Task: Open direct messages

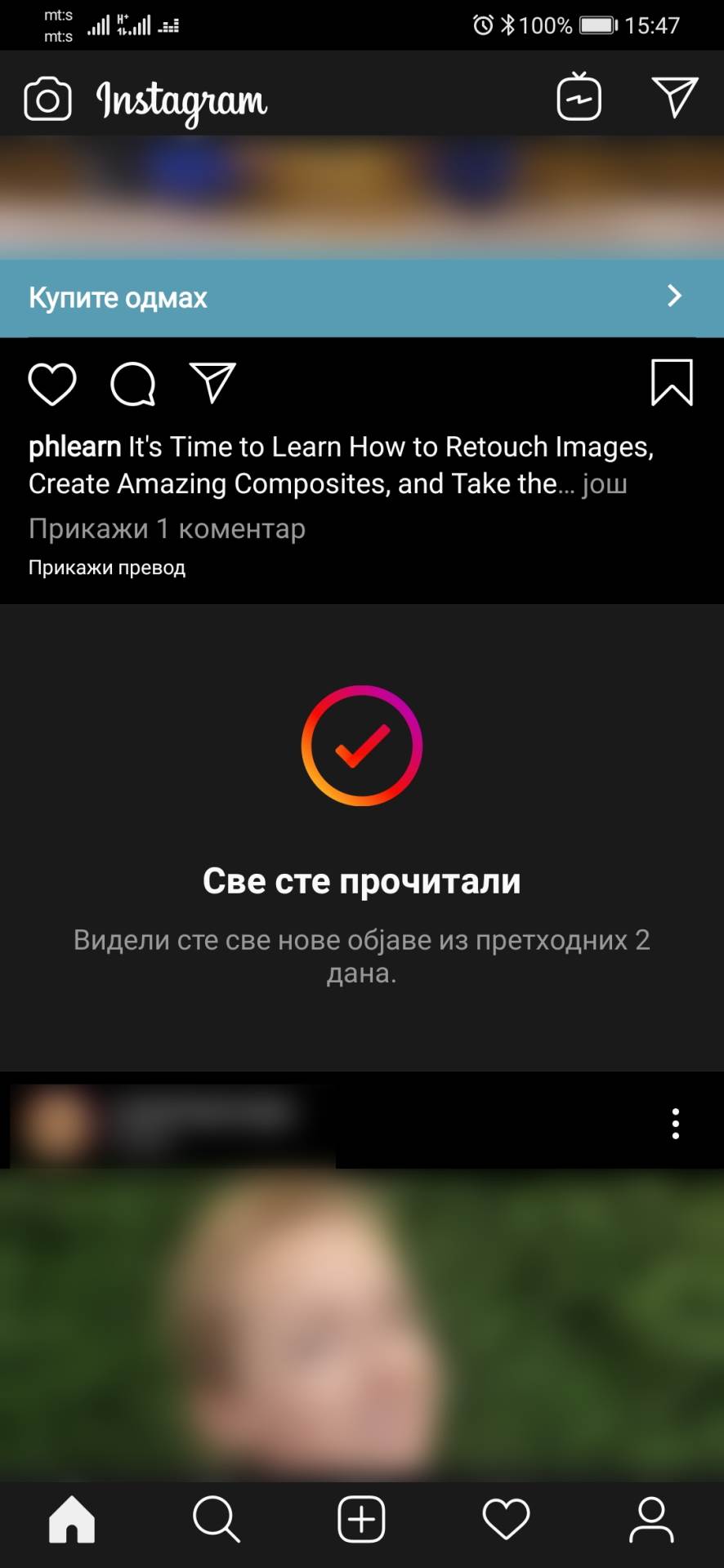Action: click(x=674, y=97)
